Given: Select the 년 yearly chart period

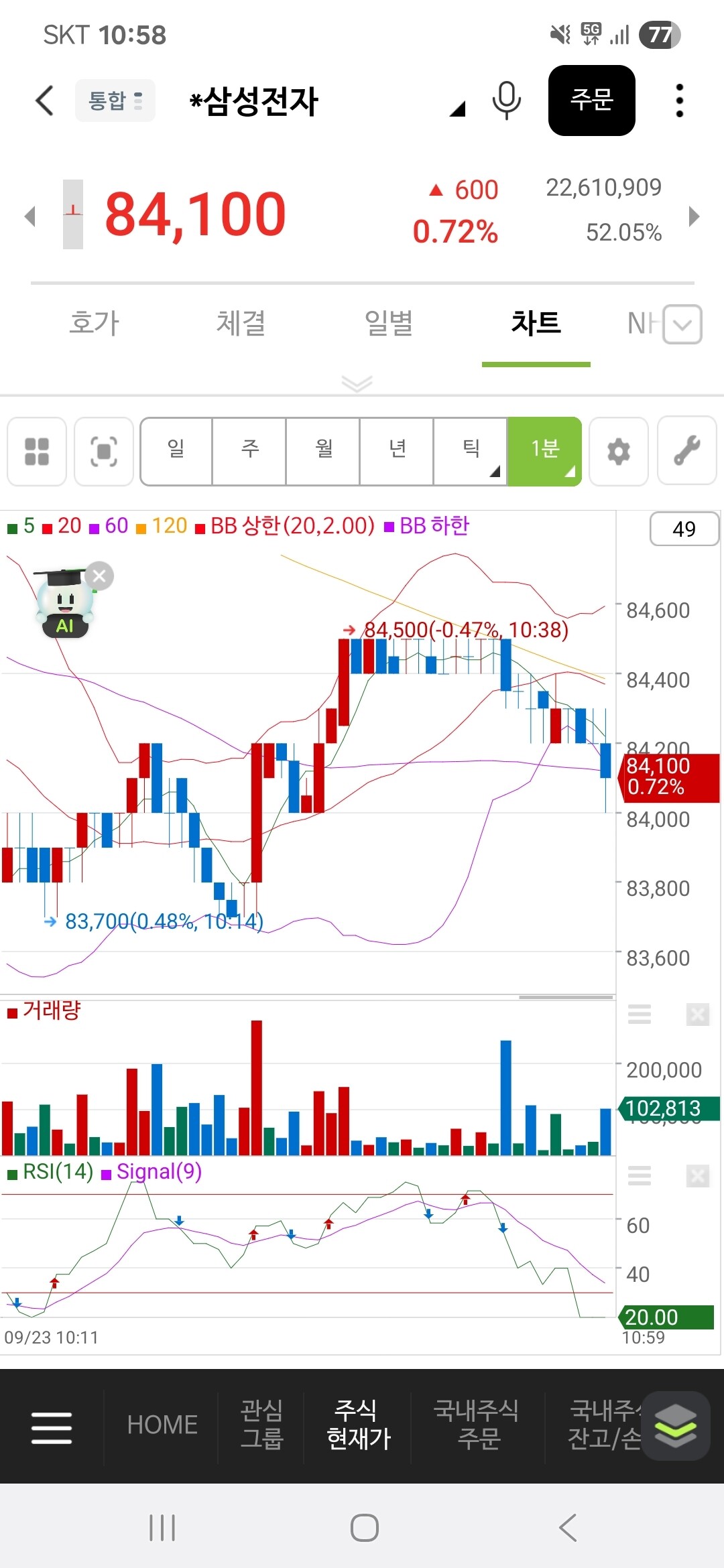Looking at the screenshot, I should pyautogui.click(x=398, y=450).
